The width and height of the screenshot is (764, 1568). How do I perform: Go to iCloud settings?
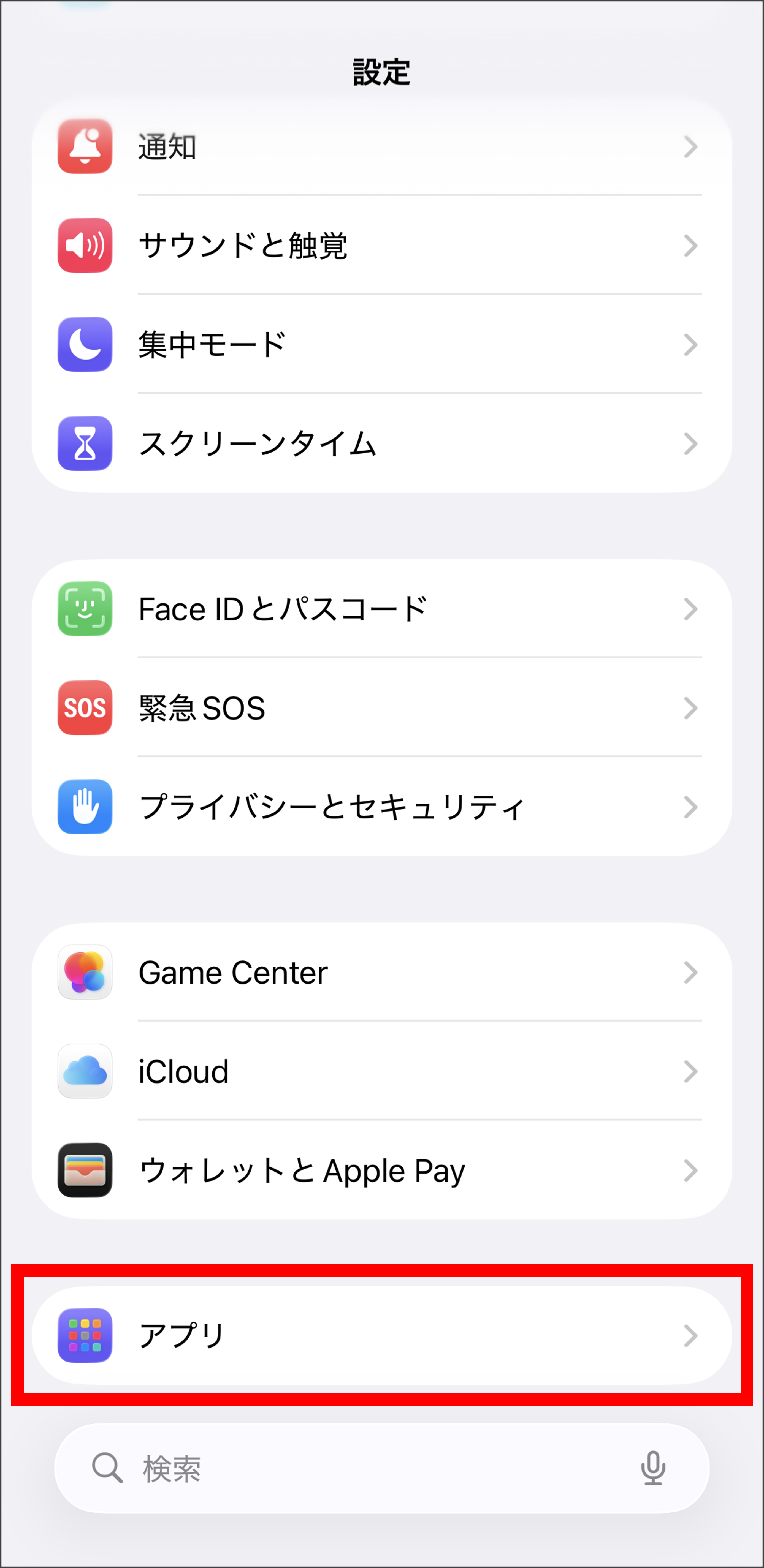pos(381,1071)
